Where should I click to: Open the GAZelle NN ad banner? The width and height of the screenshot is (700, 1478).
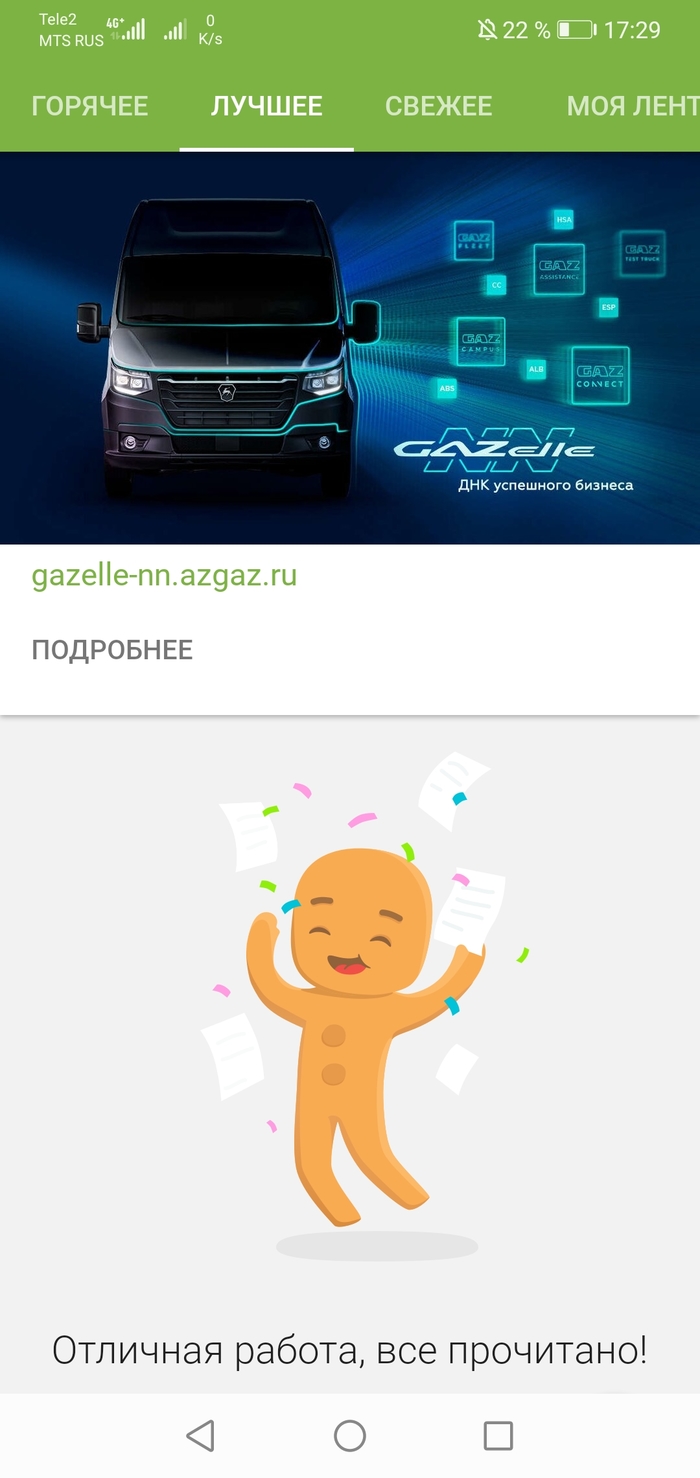(350, 348)
